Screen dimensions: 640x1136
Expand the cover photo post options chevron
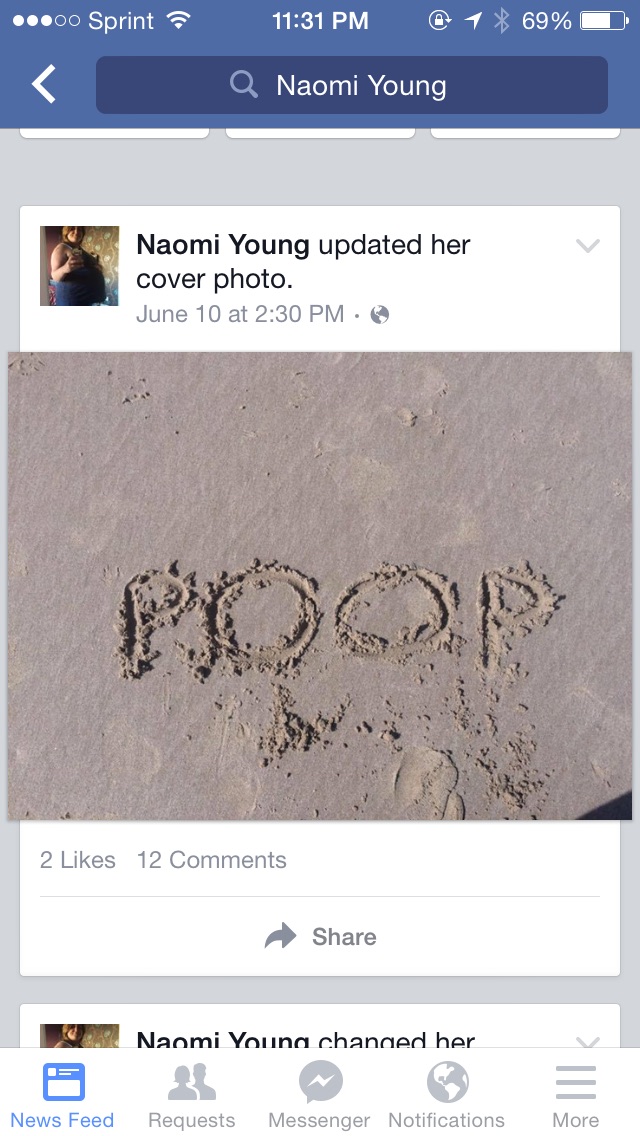pos(587,246)
